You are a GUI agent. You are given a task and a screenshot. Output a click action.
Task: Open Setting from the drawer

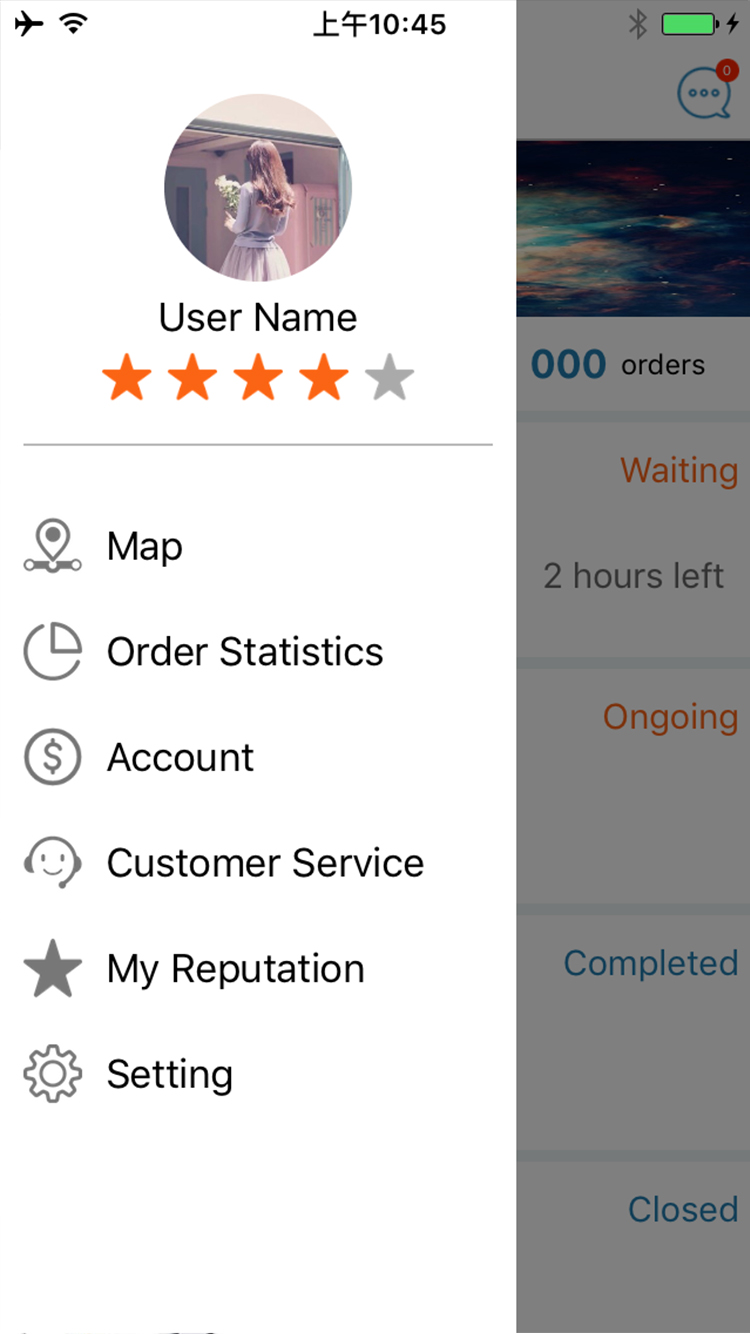coord(169,1074)
